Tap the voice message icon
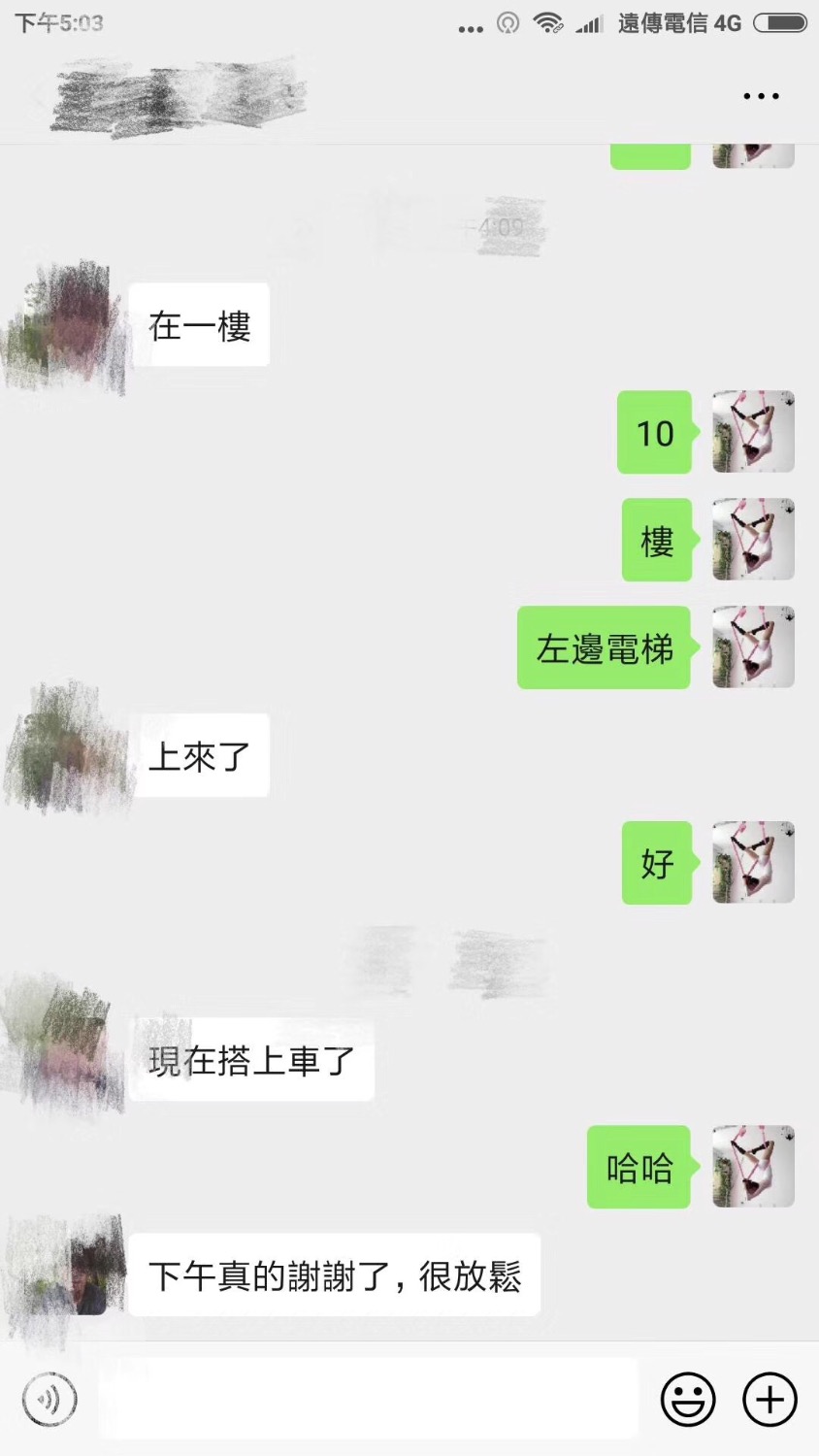 (49, 1399)
